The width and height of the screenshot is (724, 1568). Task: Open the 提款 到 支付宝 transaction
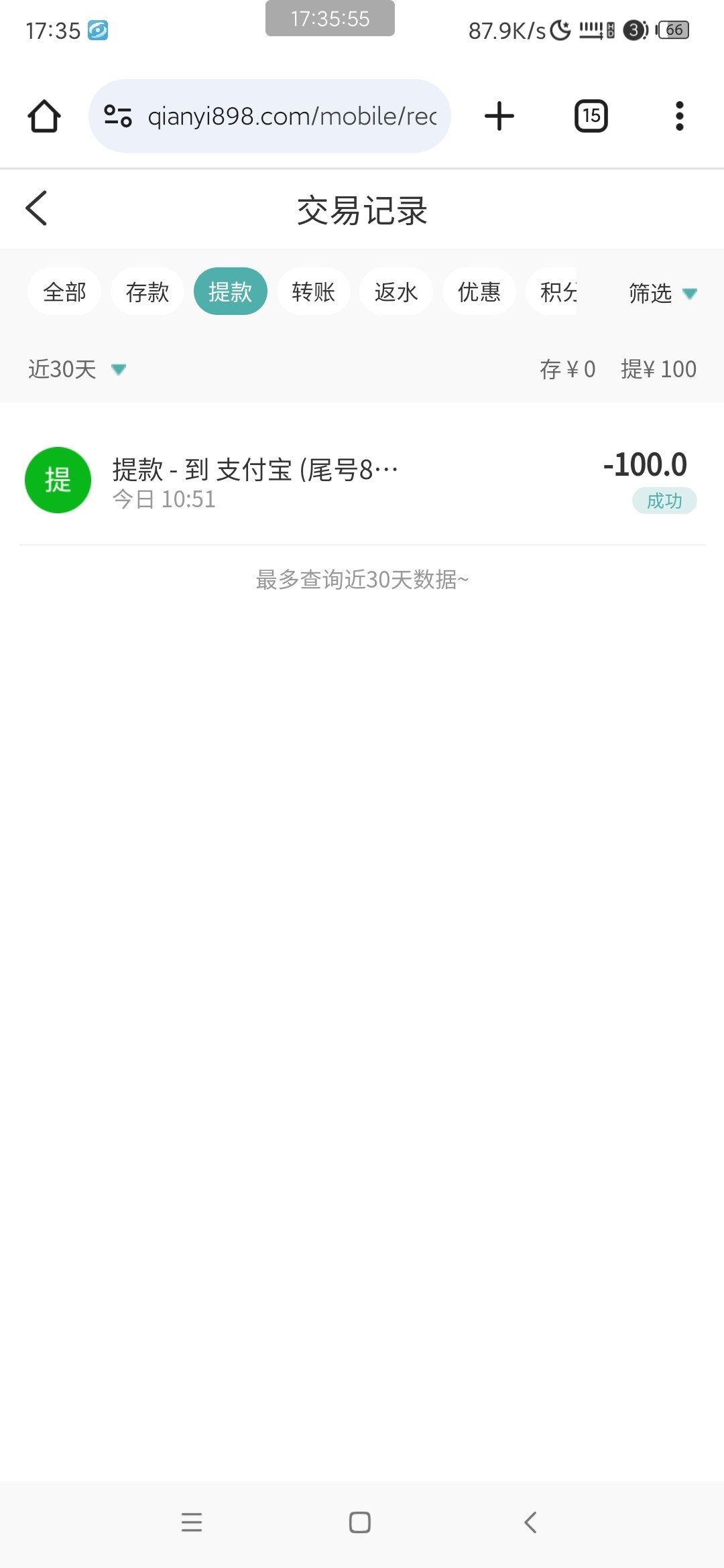362,480
